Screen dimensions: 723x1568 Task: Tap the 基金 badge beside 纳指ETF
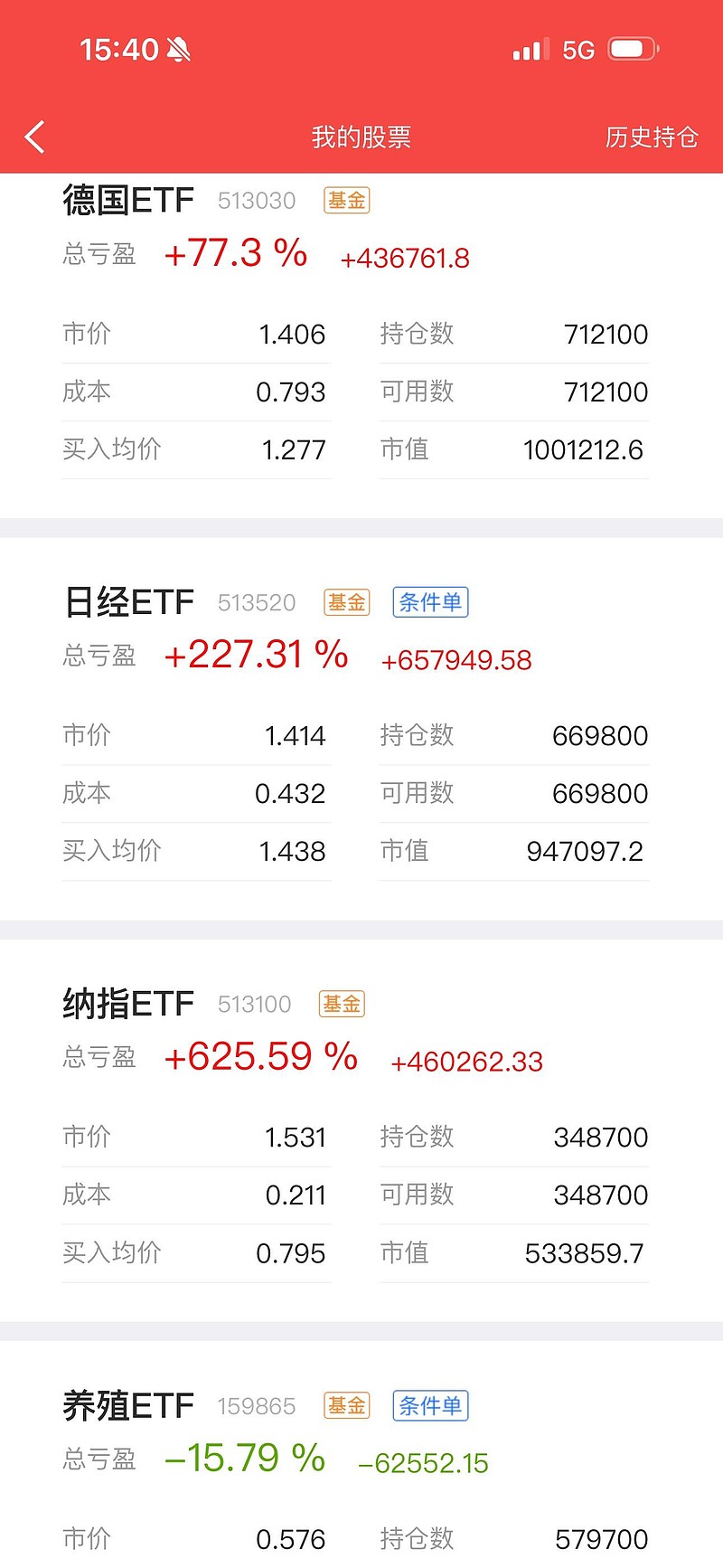(341, 1003)
